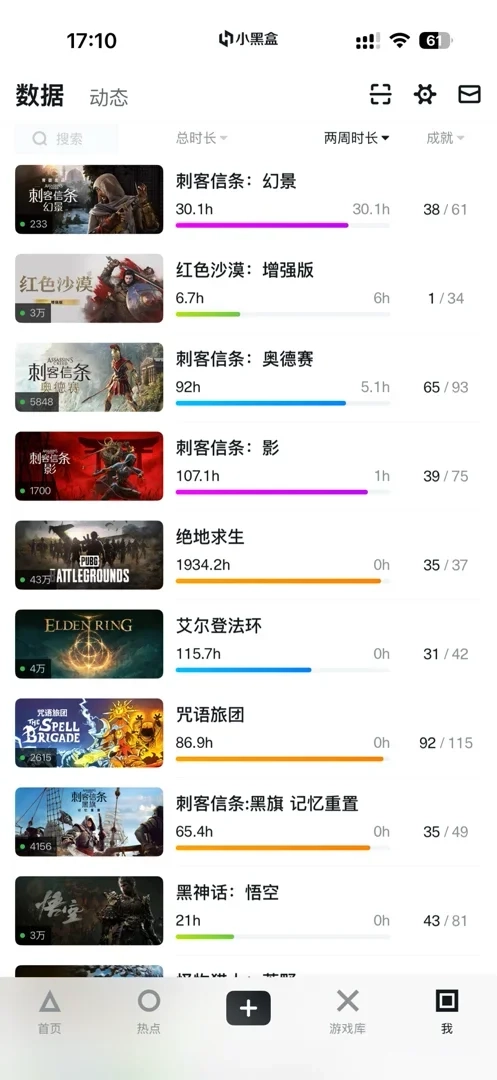Open 刺客信条：奥德赛 game entry

click(x=248, y=377)
